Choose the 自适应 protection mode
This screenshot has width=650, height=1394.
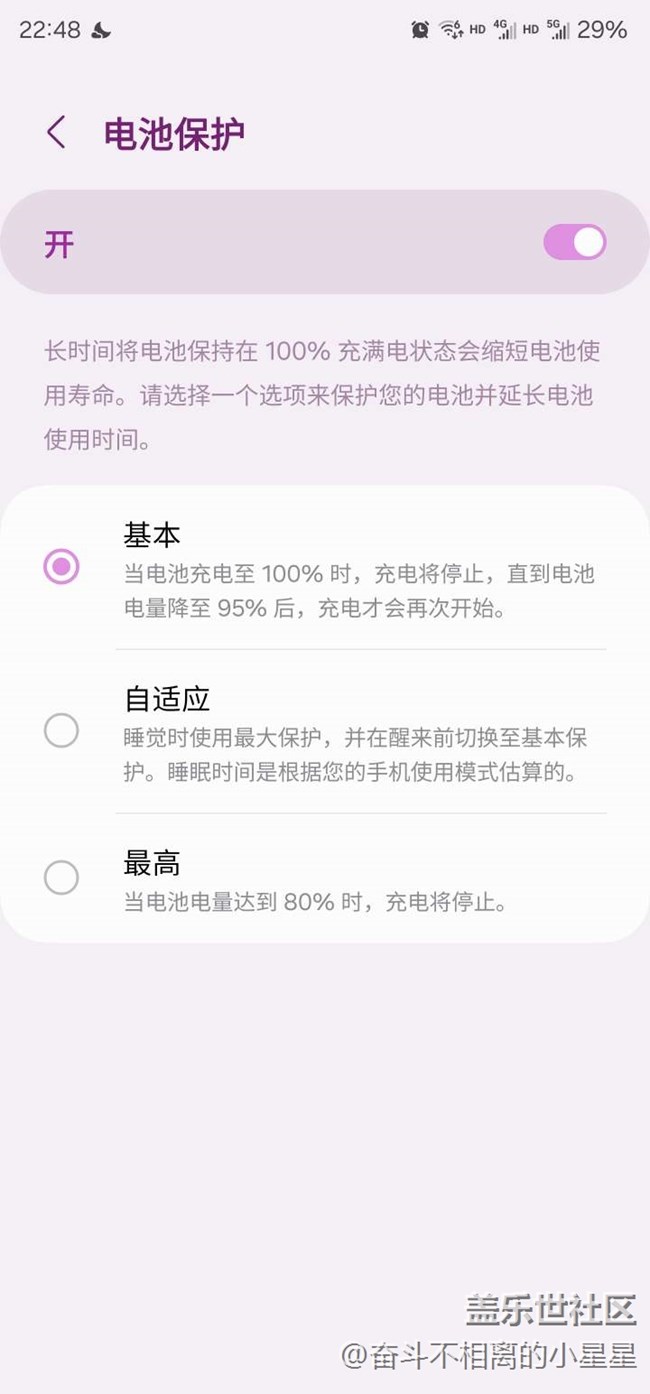pos(61,731)
